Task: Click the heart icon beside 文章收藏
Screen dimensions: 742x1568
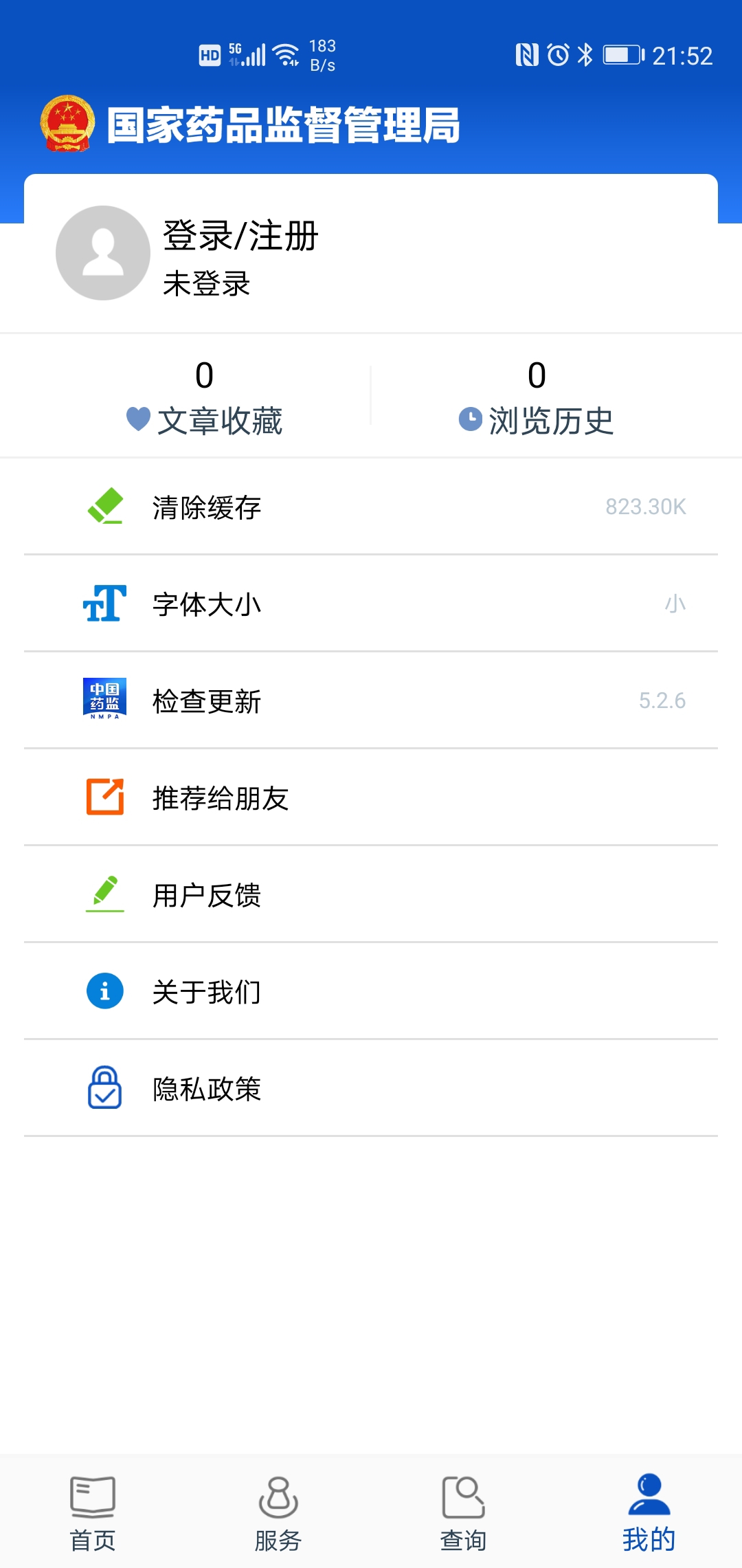Action: tap(139, 419)
